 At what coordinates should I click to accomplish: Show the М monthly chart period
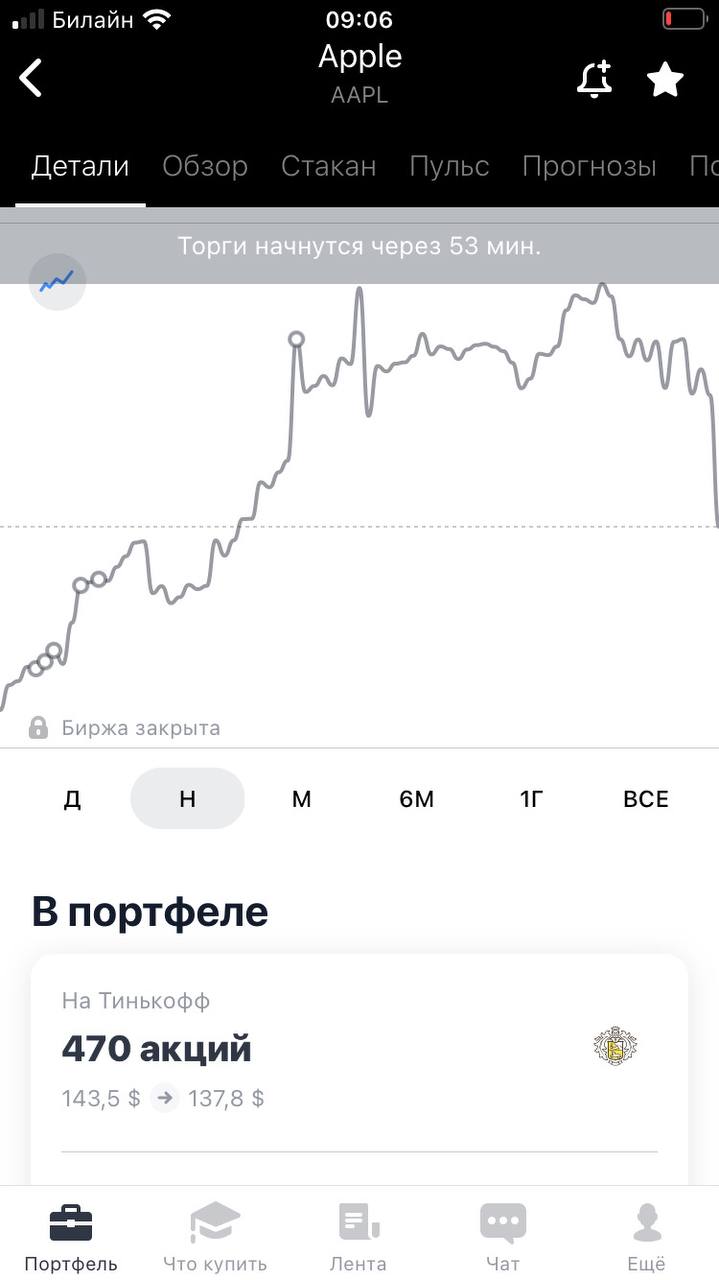[x=302, y=799]
